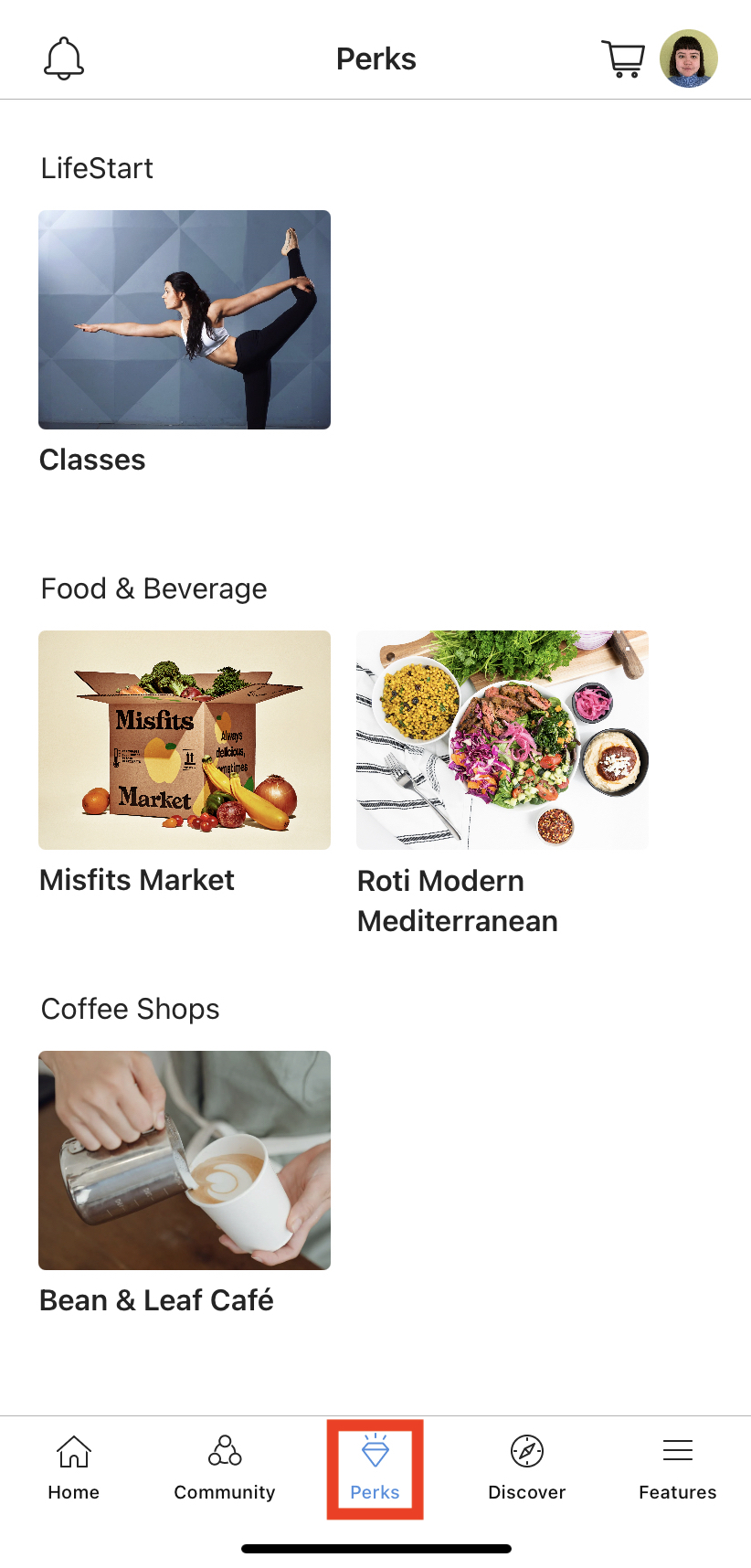Go to the Discover tab
751x1568 pixels.
(527, 1467)
